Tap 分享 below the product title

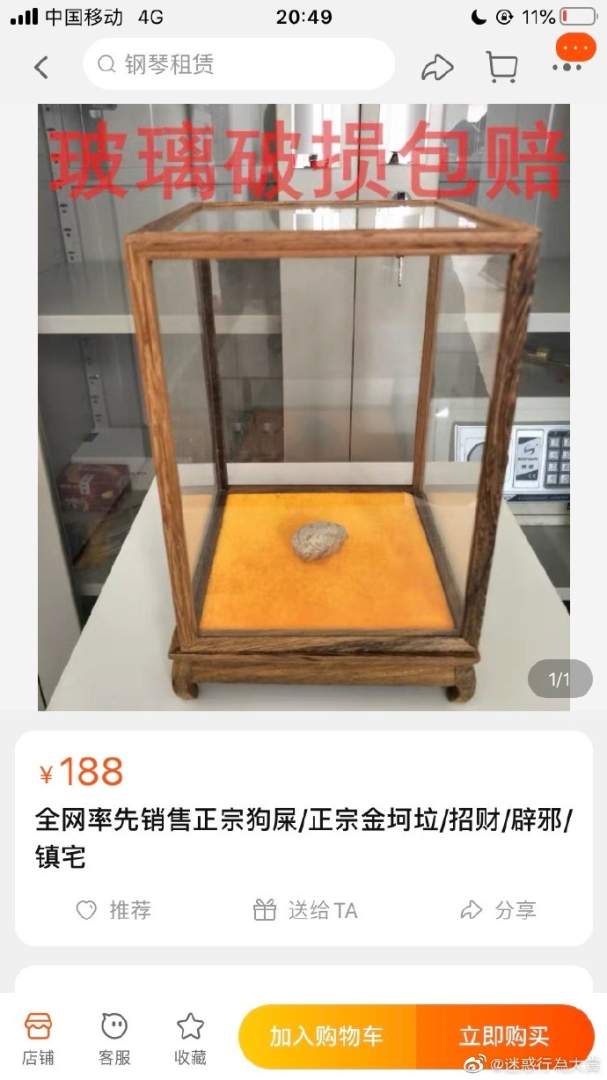(x=498, y=910)
